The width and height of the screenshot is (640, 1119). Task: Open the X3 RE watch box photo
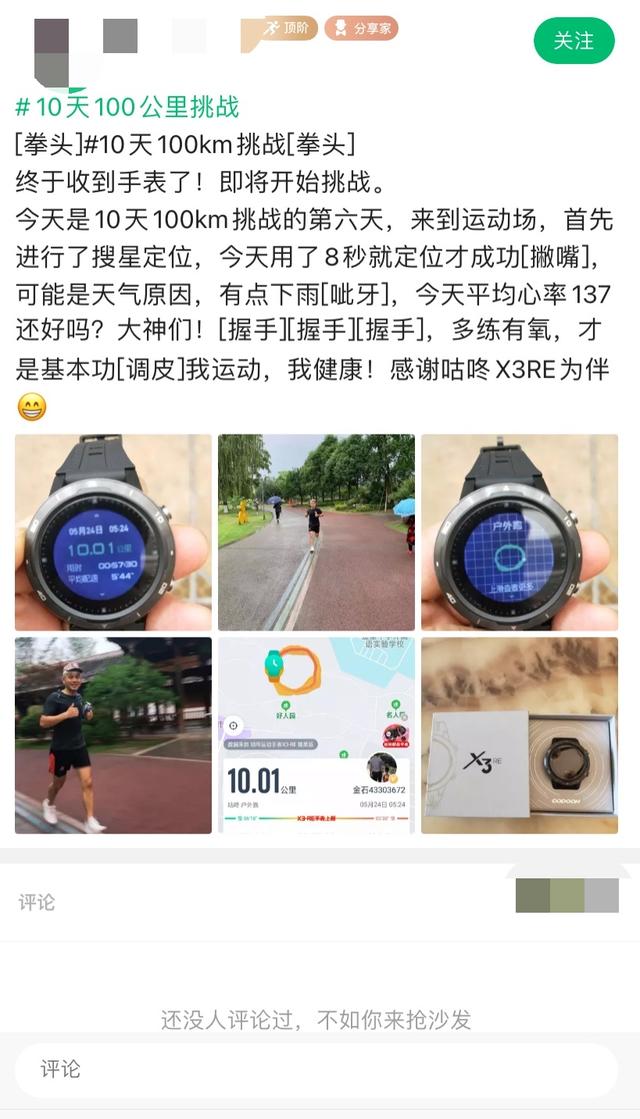pos(519,735)
